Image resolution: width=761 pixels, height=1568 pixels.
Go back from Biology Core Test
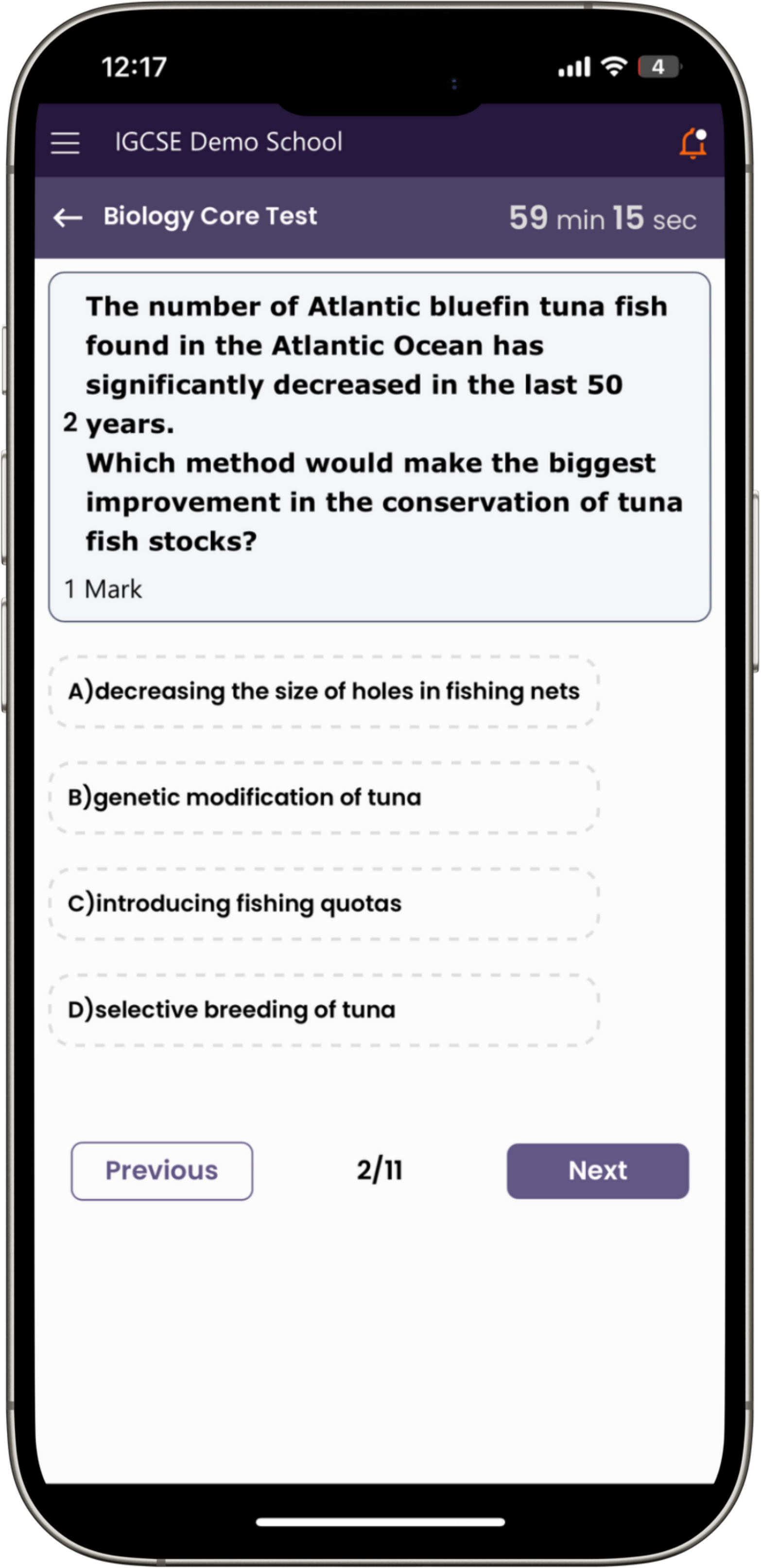click(x=68, y=217)
